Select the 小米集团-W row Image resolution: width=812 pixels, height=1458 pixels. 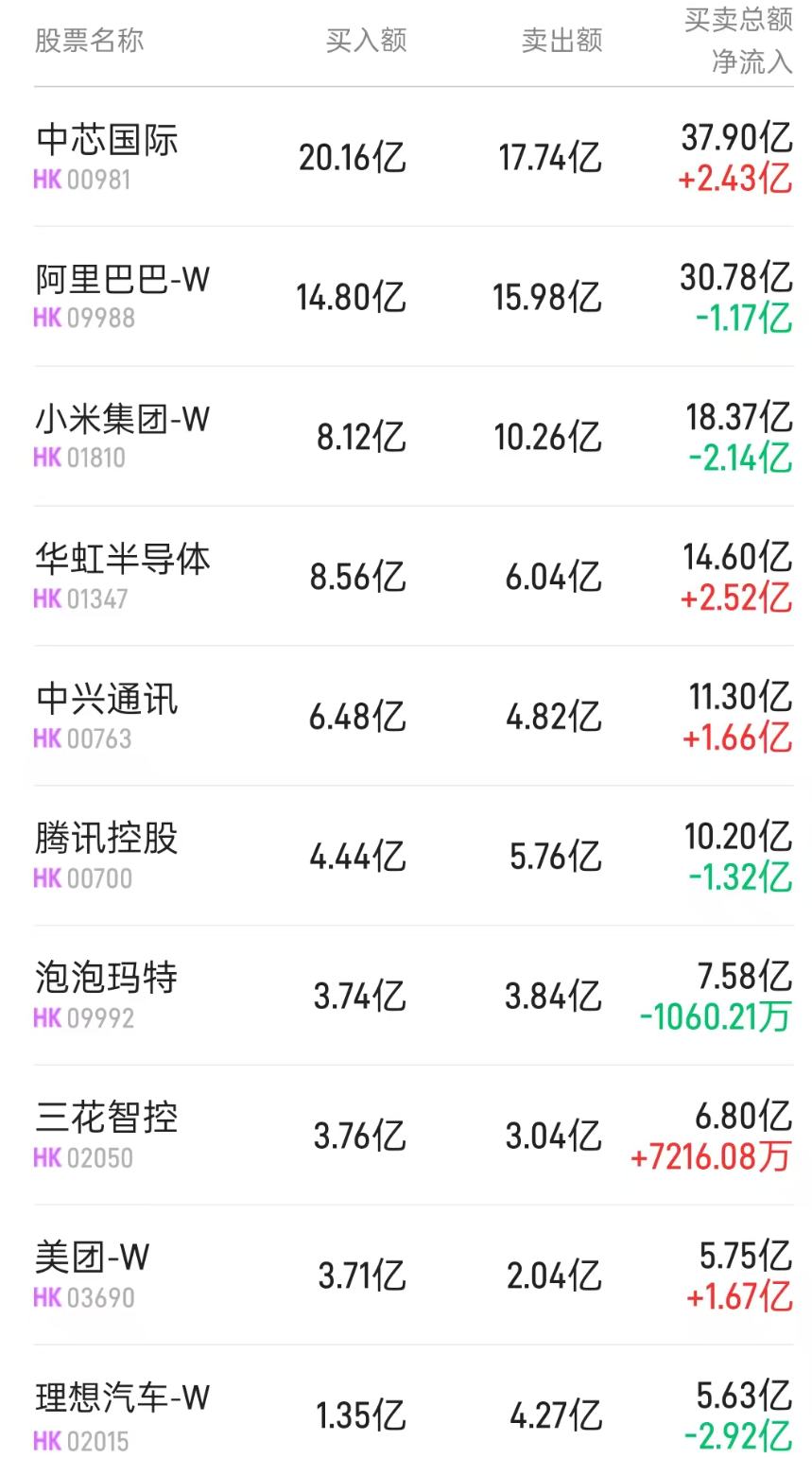pos(123,419)
